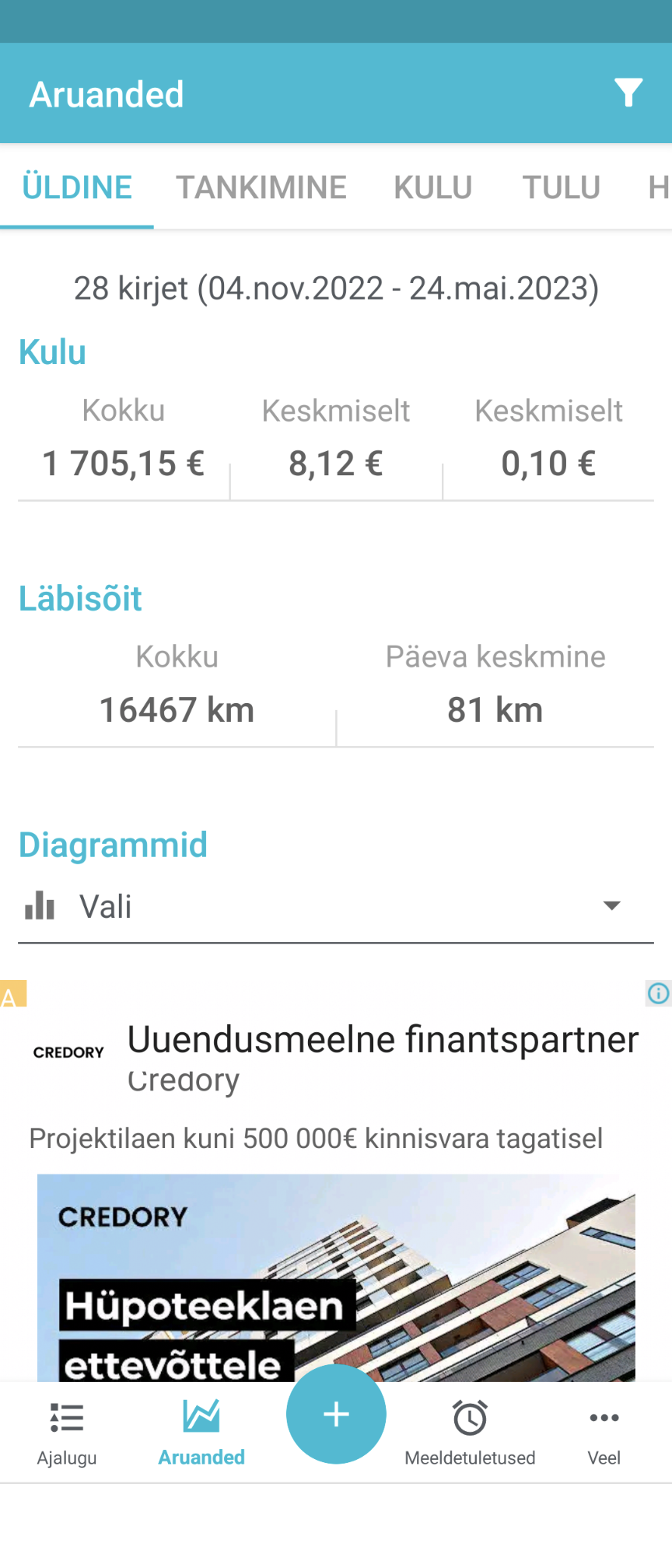672x1568 pixels.
Task: Open the filter icon in the app bar
Action: (628, 93)
